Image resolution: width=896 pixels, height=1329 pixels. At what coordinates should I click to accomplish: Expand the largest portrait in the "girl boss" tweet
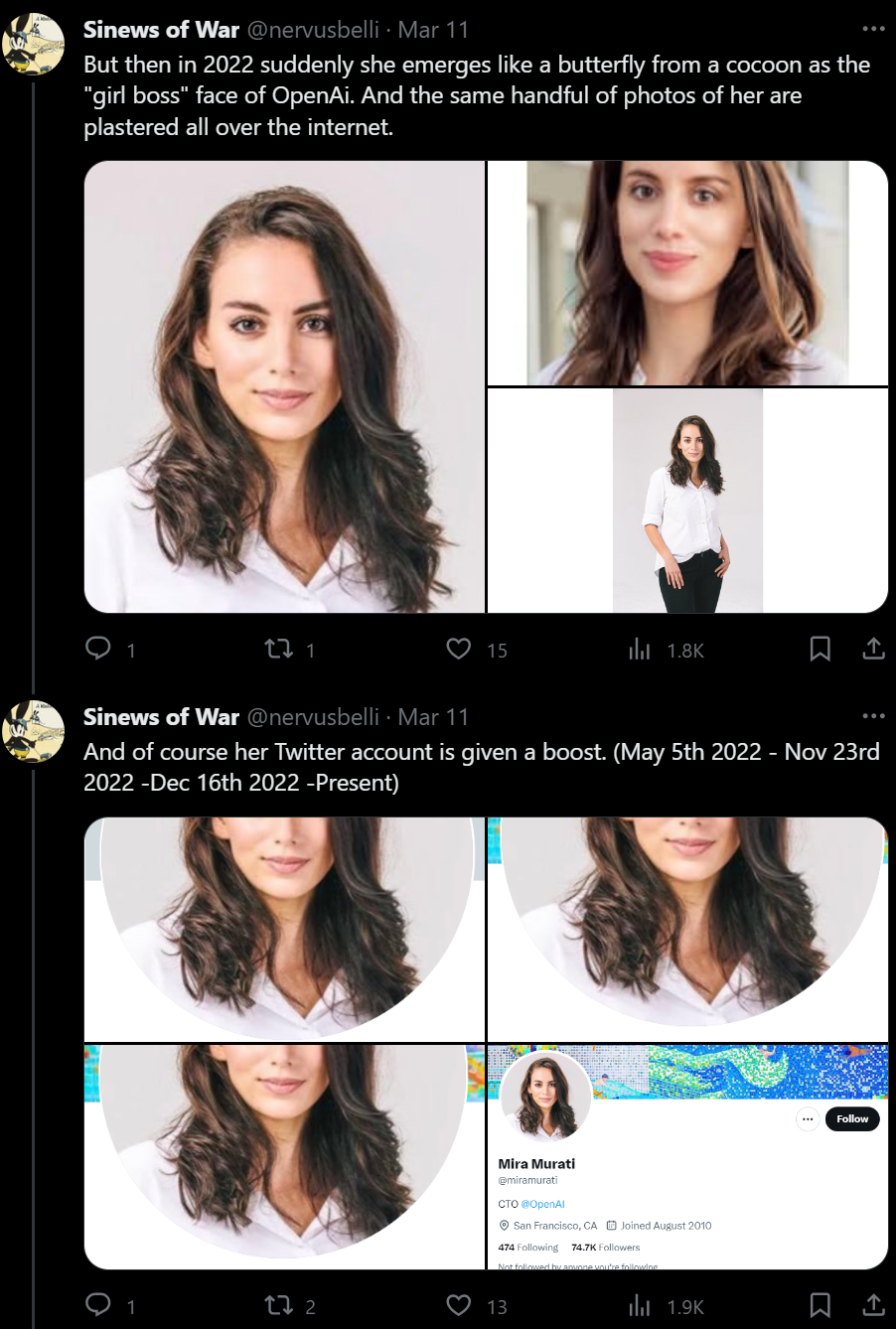point(285,387)
